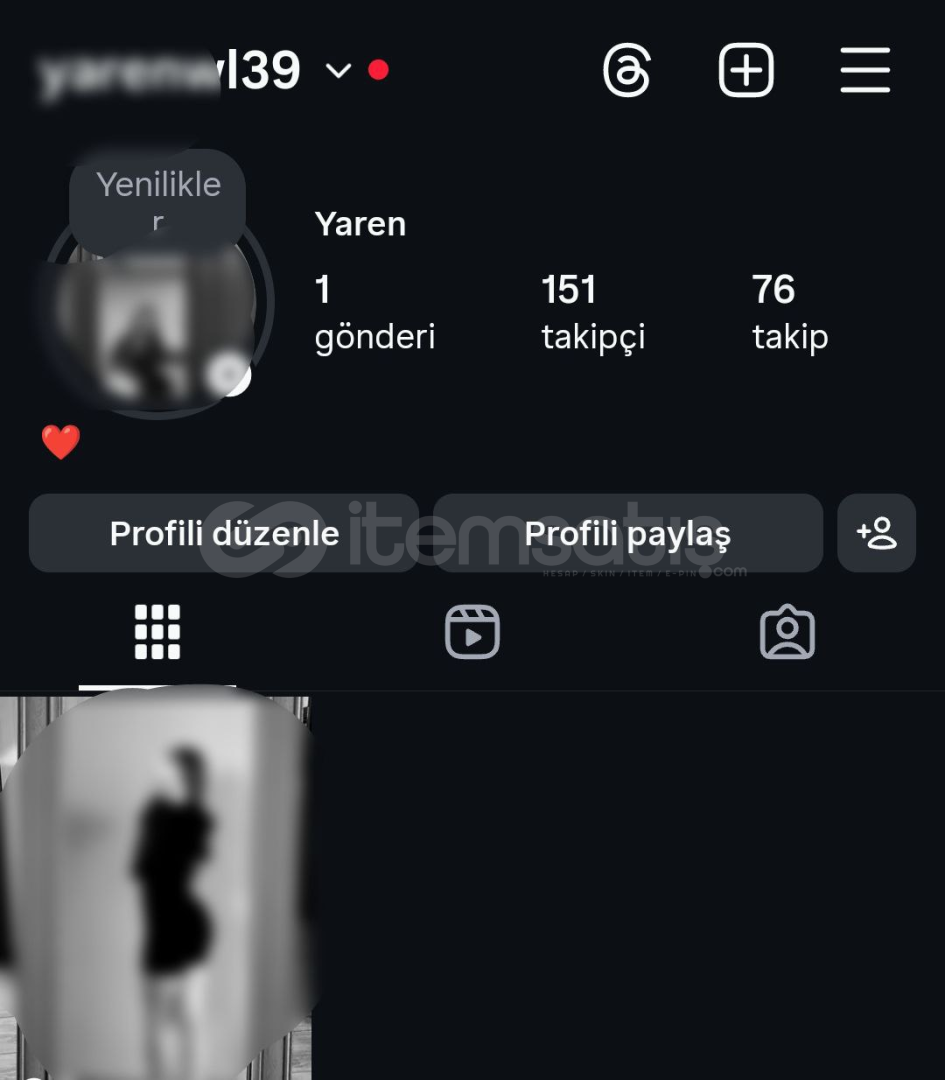The width and height of the screenshot is (945, 1080).
Task: Expand the account switcher dropdown
Action: 339,71
